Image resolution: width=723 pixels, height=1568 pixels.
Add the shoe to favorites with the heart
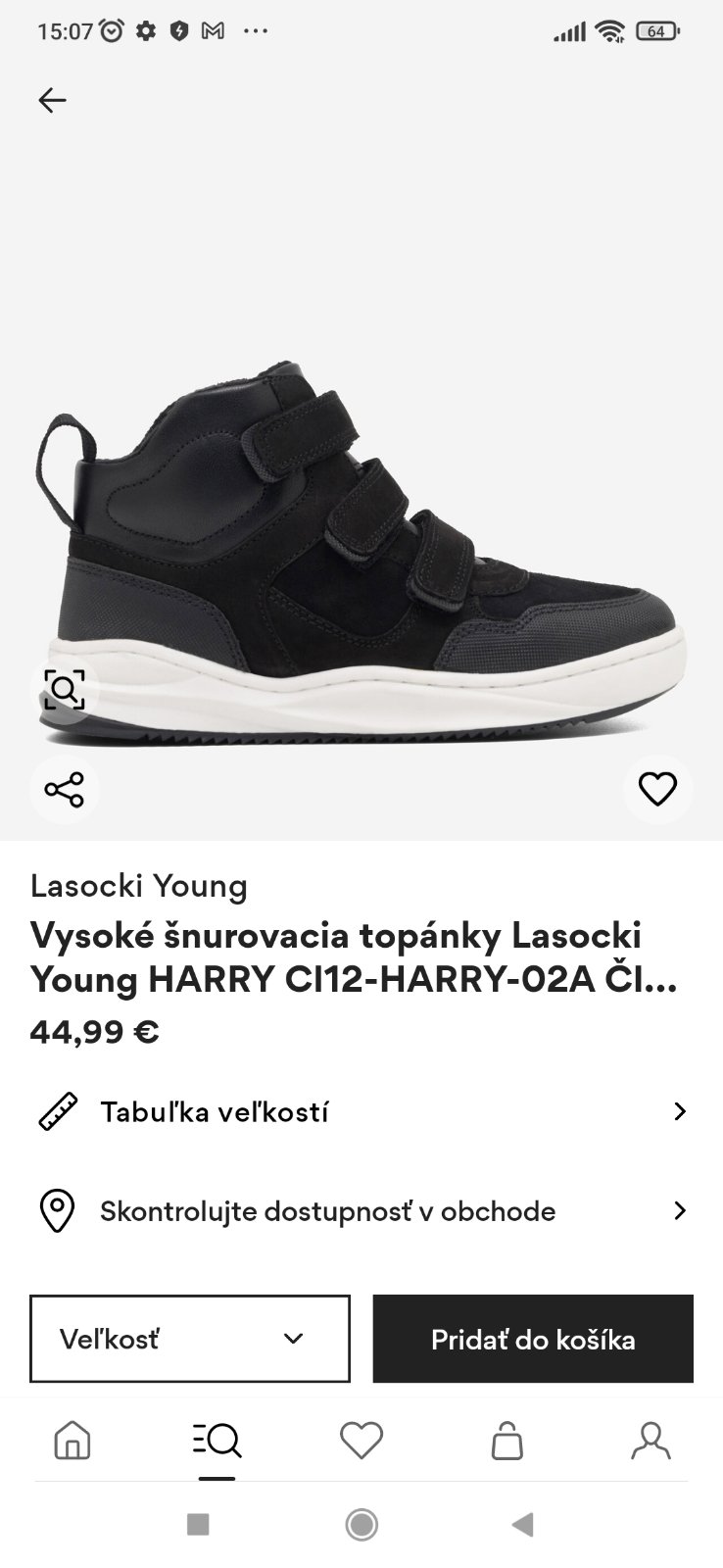(x=657, y=789)
